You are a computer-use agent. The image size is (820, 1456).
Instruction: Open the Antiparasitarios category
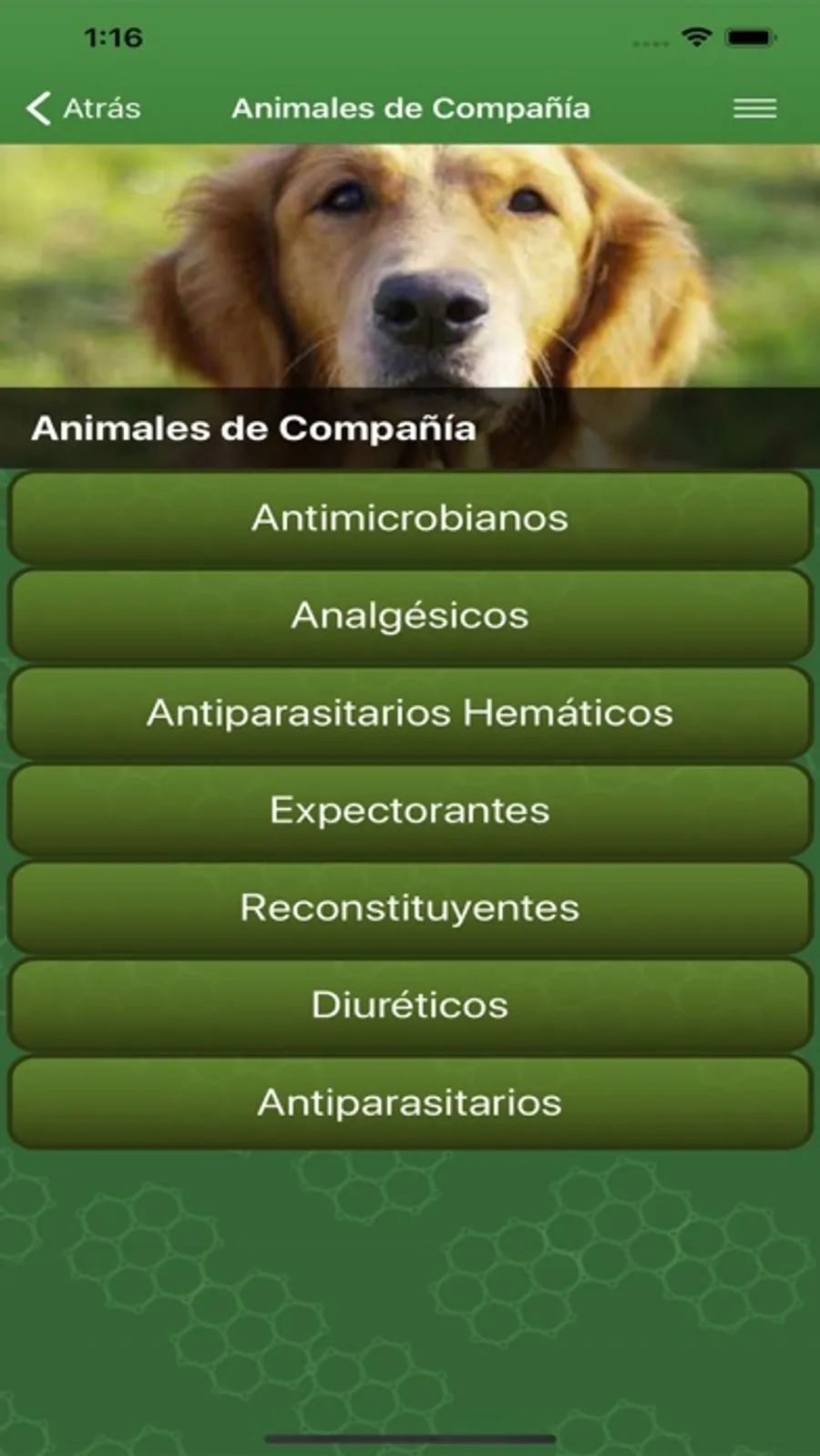tap(410, 1102)
